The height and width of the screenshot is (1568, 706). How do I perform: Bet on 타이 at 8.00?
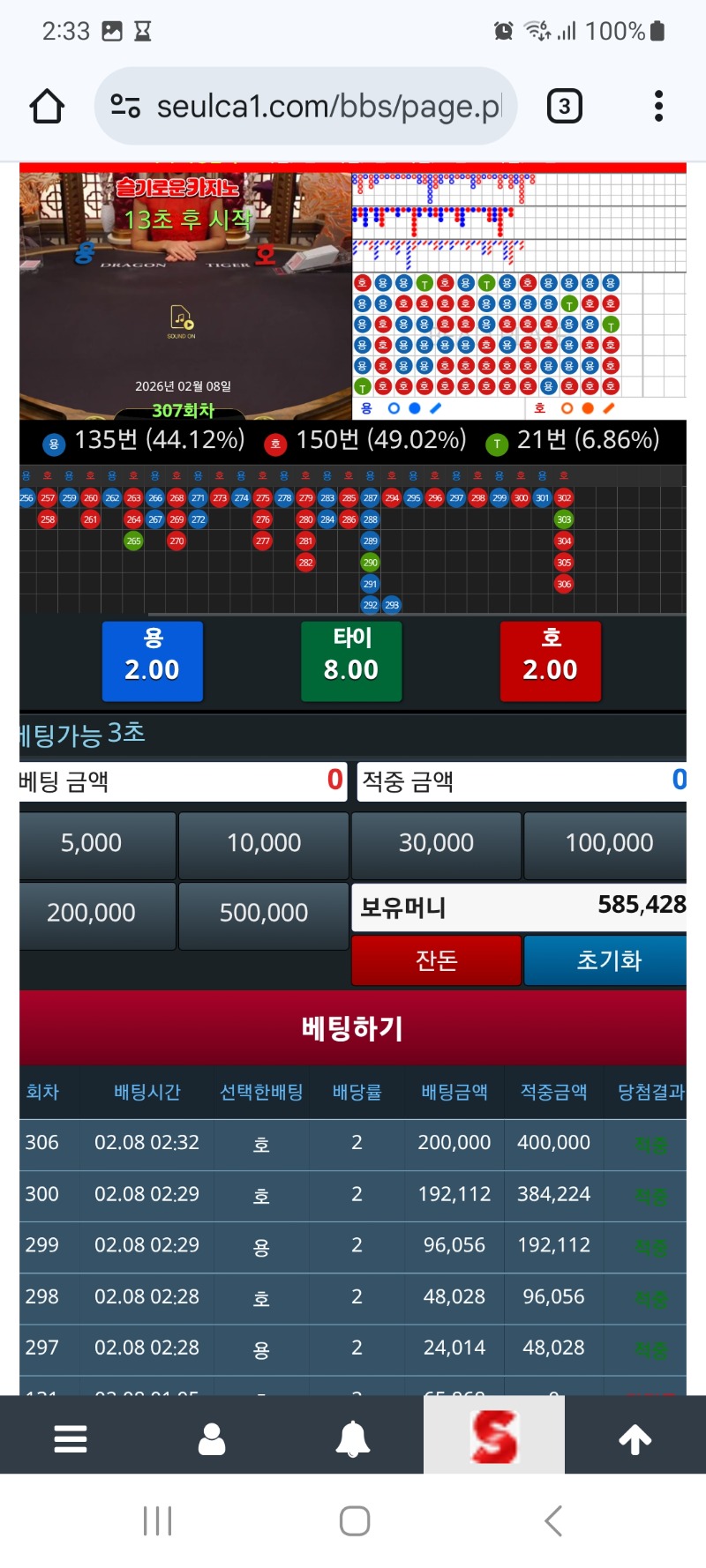pos(351,661)
